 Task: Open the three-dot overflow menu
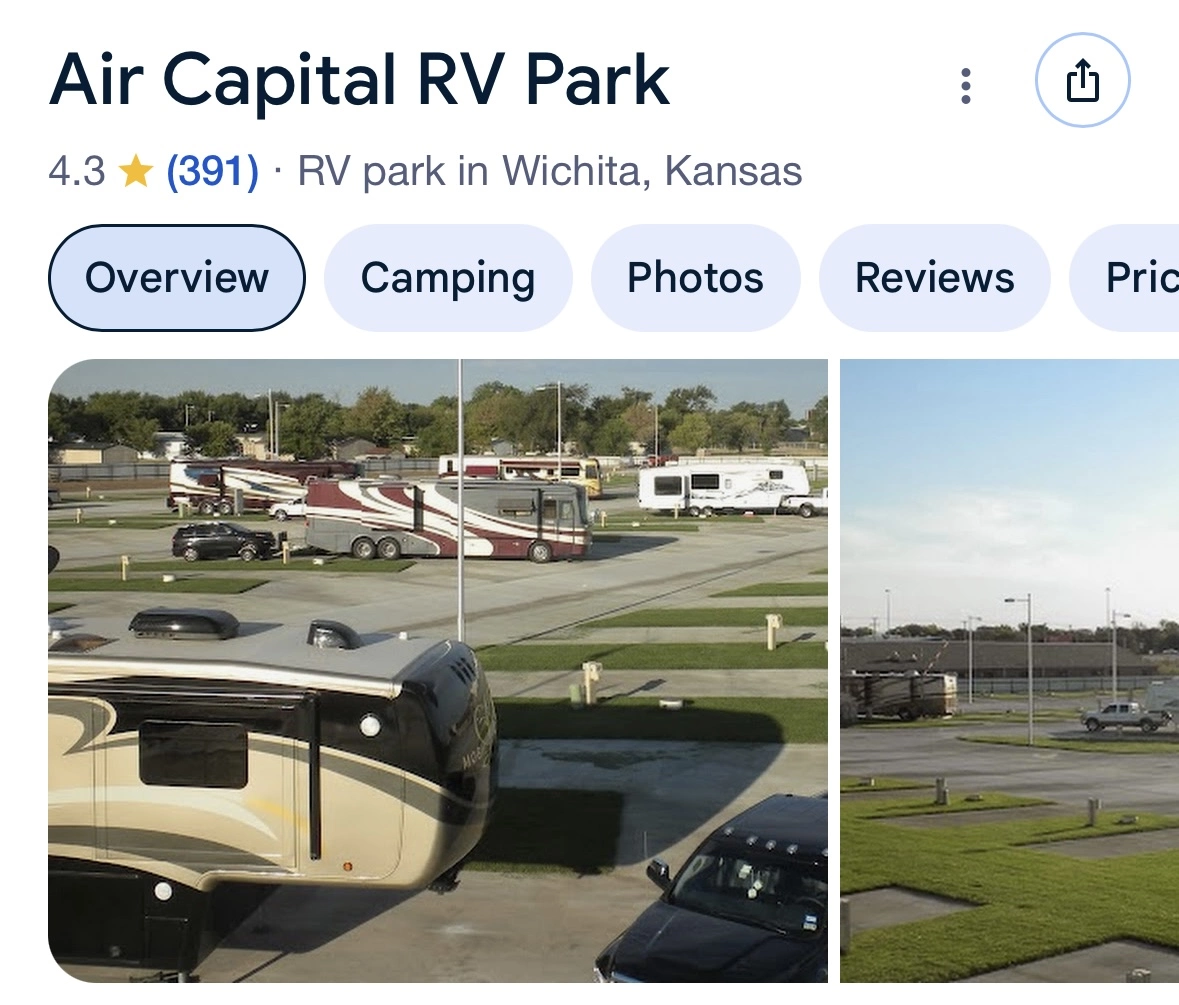[x=966, y=86]
